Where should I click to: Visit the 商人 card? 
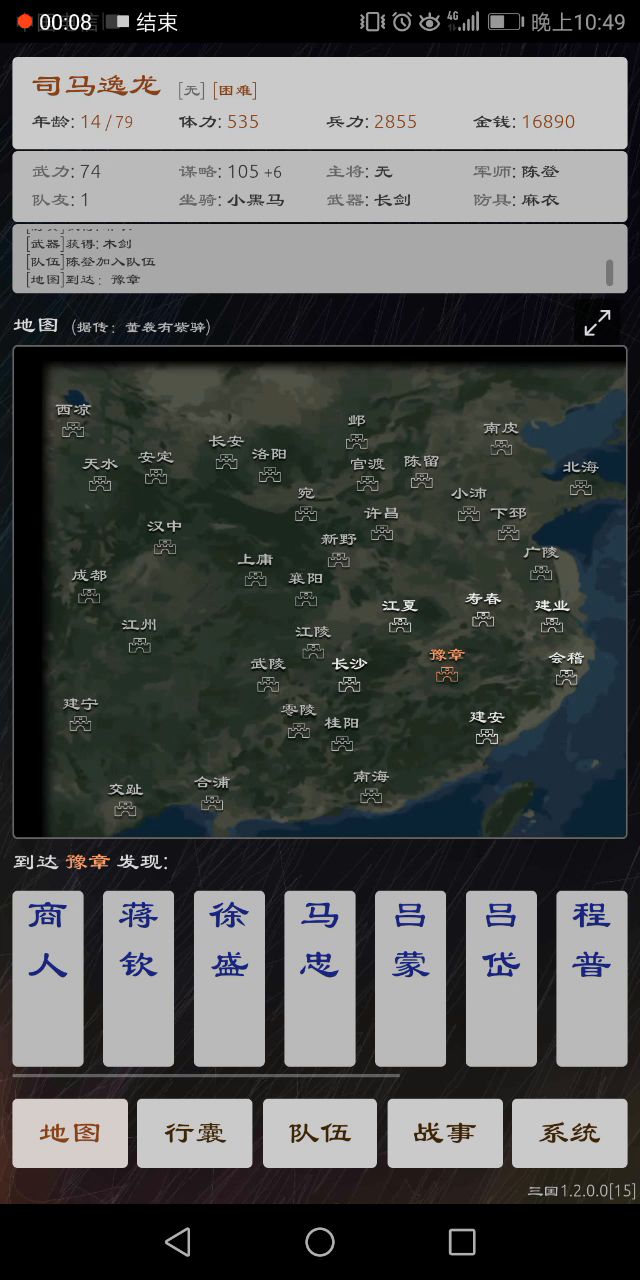(x=47, y=979)
